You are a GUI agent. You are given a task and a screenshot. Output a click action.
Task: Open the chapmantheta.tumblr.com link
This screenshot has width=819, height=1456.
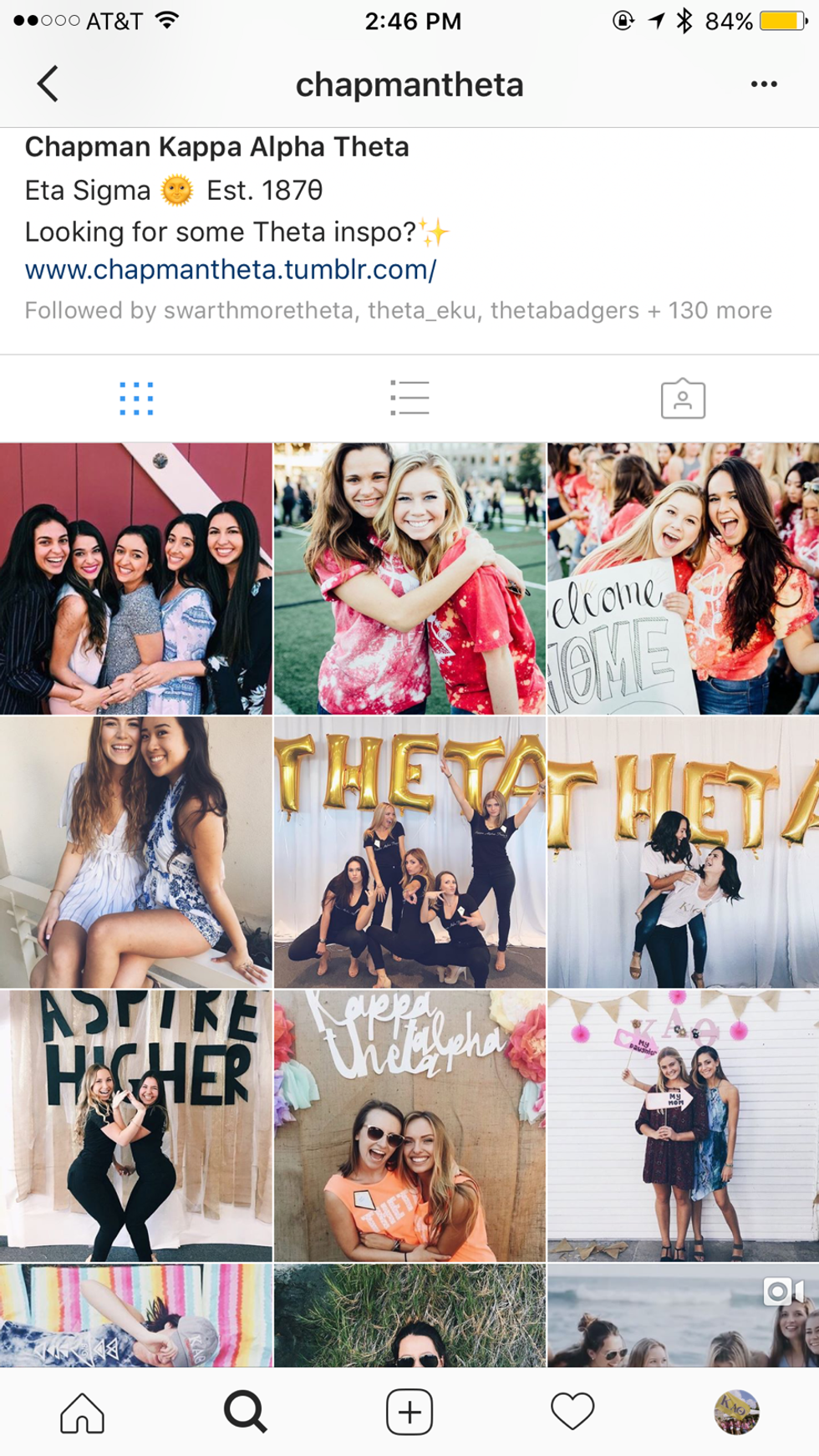(x=231, y=270)
